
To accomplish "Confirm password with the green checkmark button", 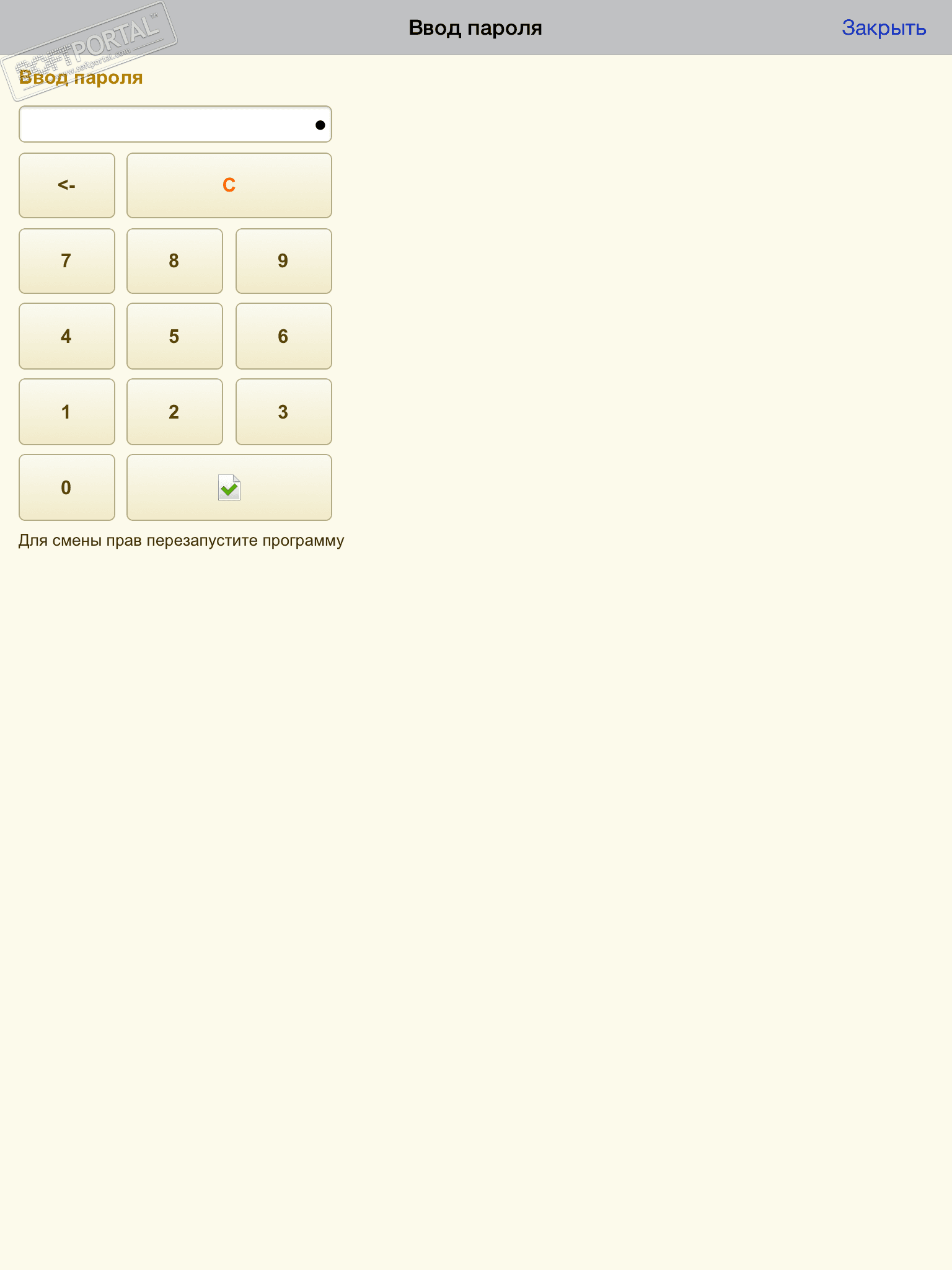I will click(229, 487).
